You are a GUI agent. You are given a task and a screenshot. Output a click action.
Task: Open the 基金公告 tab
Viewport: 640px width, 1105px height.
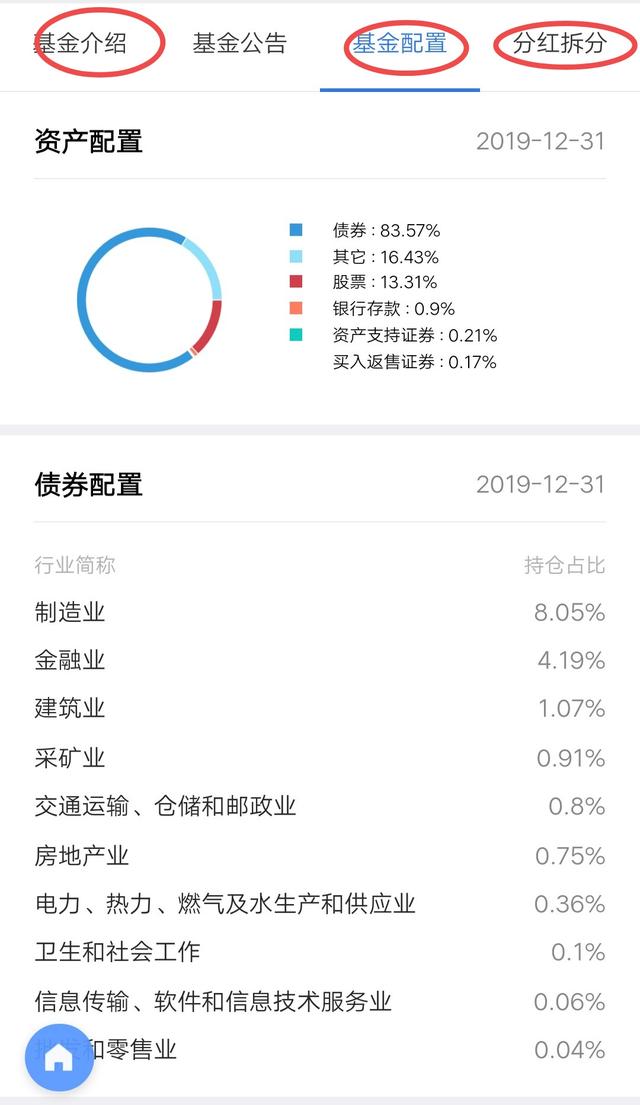[240, 44]
